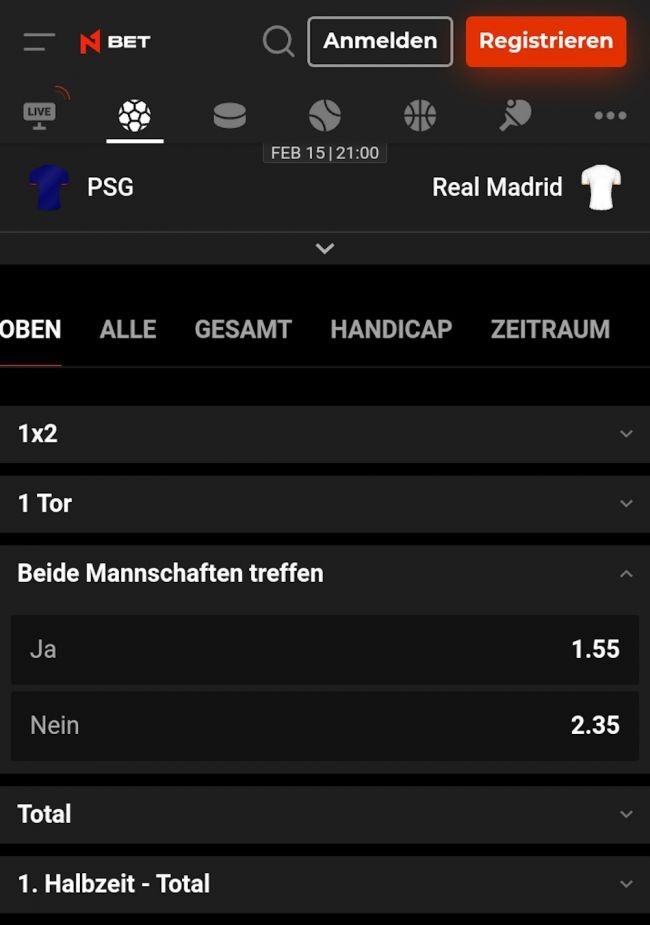Expand the 1x2 market

(325, 434)
